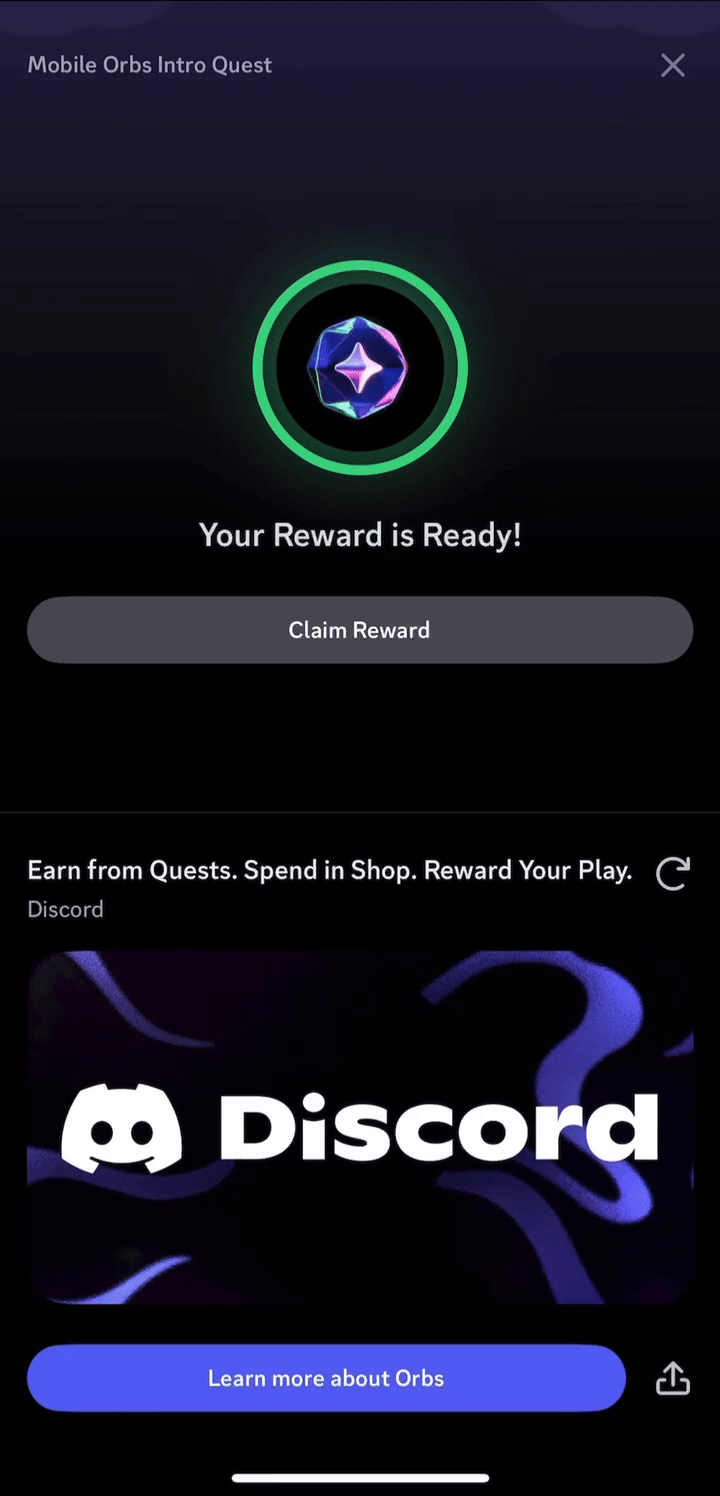The width and height of the screenshot is (720, 1496).
Task: Tap the Mobile Orbs Intro Quest title
Action: [149, 65]
